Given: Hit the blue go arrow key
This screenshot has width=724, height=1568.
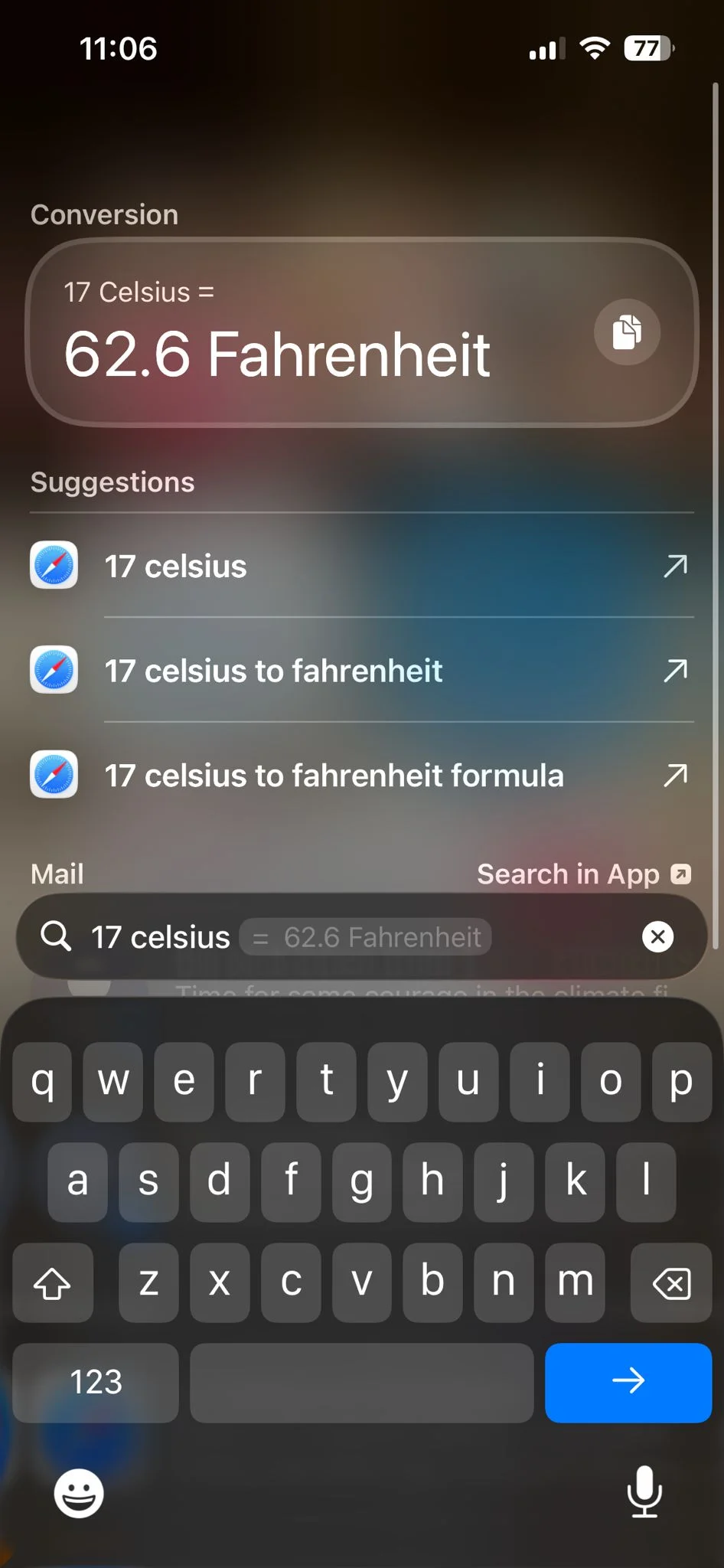Looking at the screenshot, I should [x=628, y=1382].
